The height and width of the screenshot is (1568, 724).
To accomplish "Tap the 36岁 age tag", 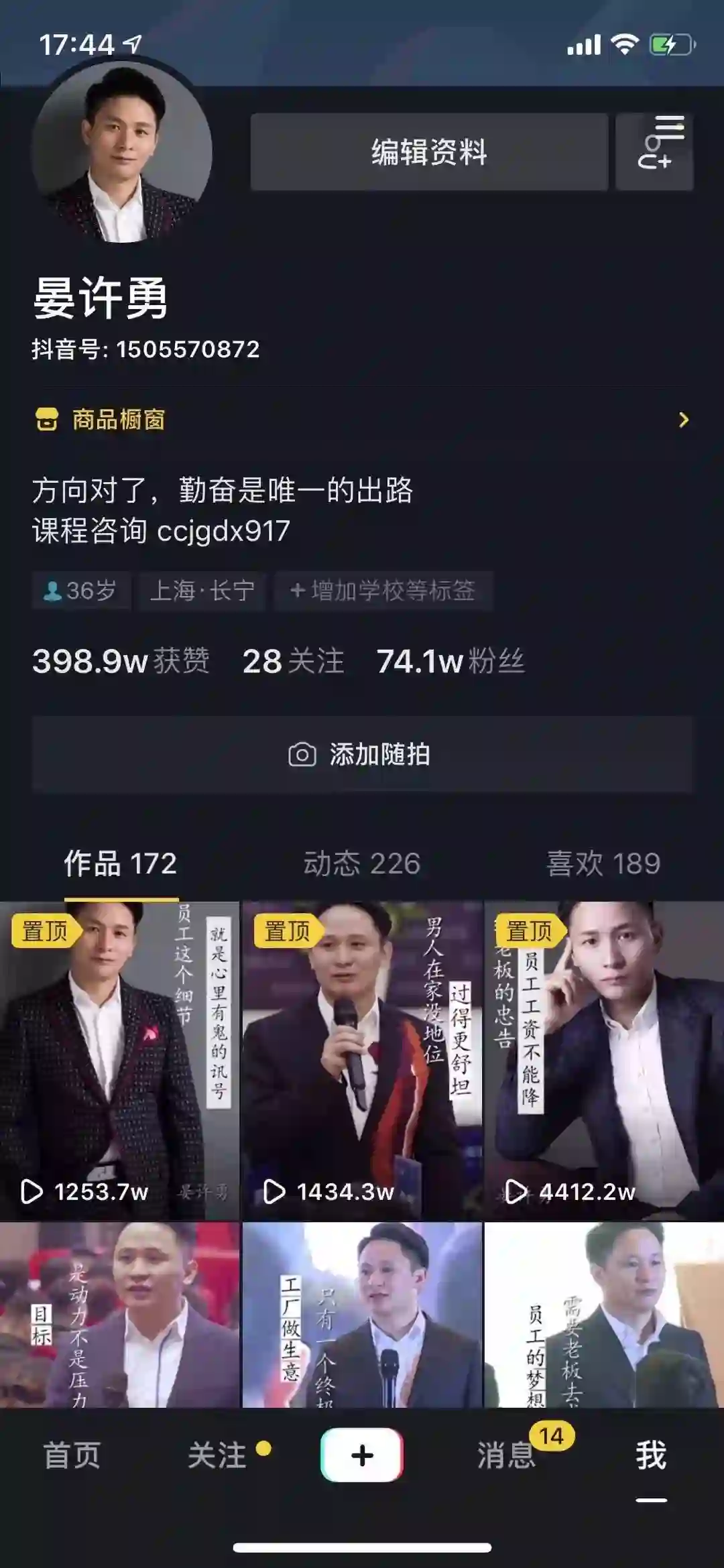I will 80,591.
